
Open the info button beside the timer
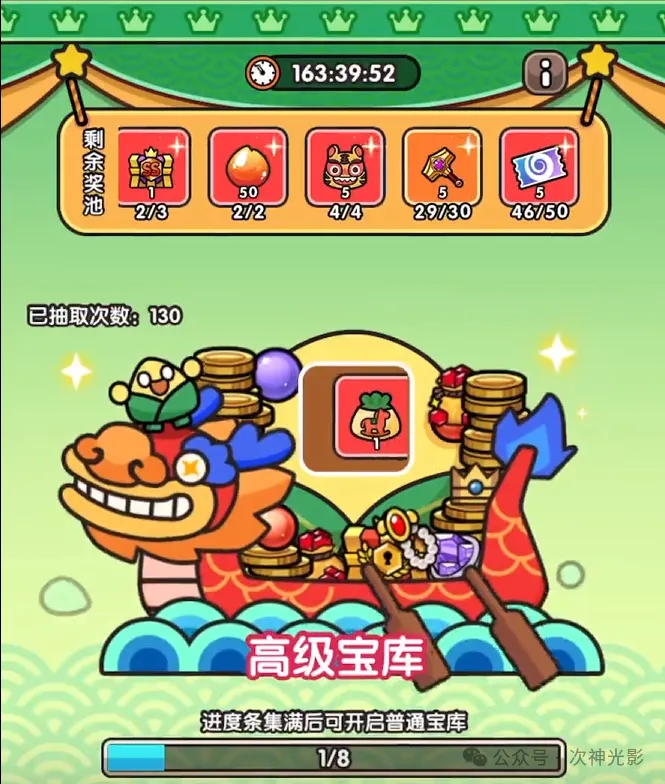tap(546, 73)
